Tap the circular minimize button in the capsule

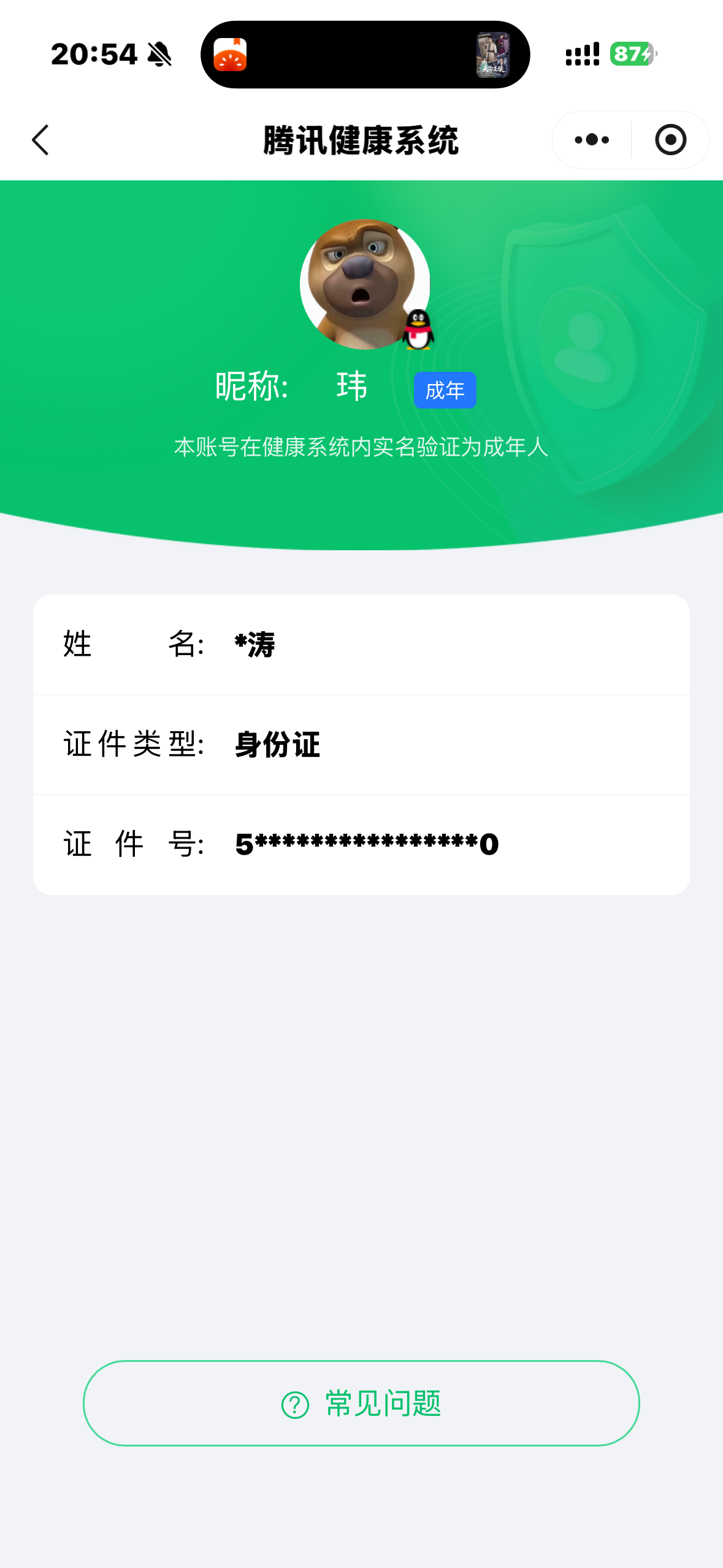[x=671, y=140]
